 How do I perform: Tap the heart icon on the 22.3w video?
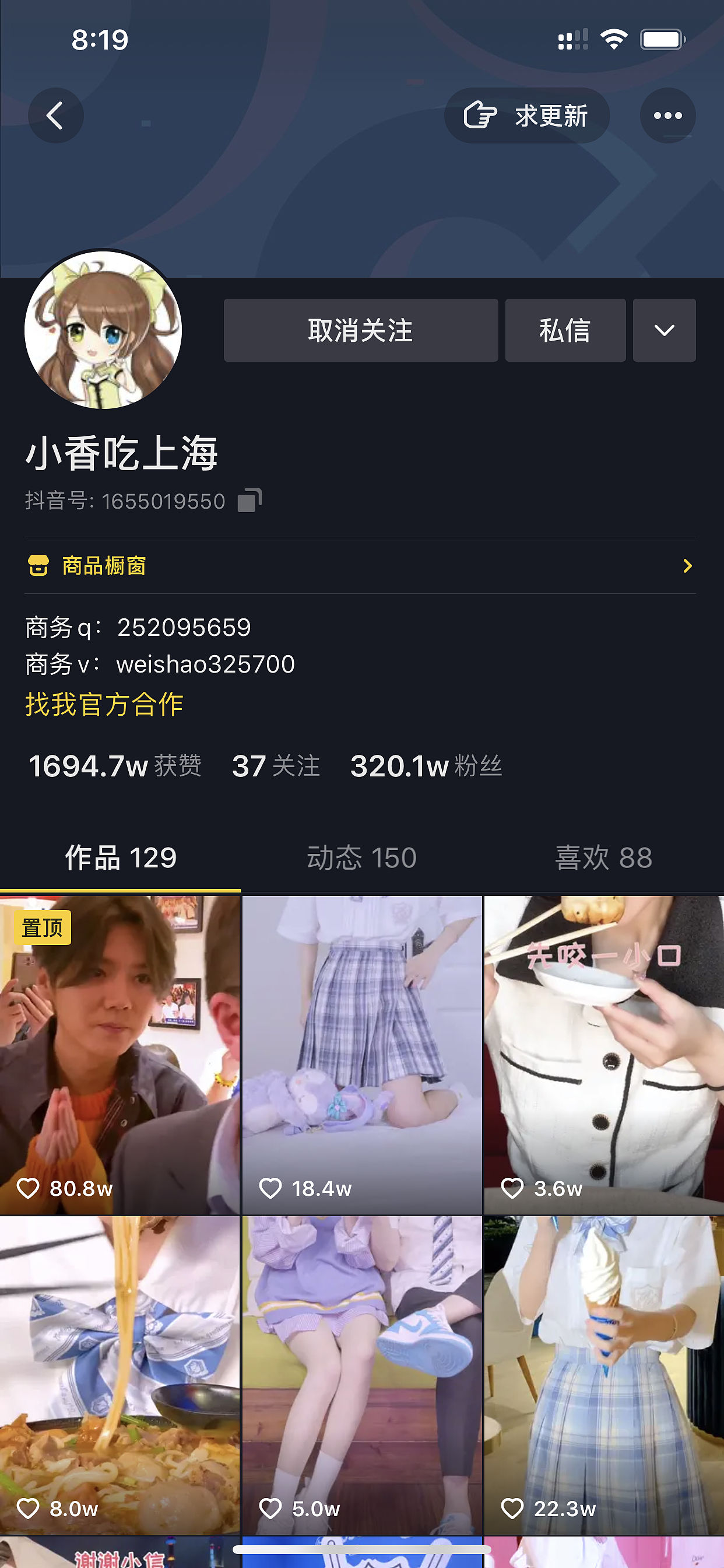pos(512,1509)
